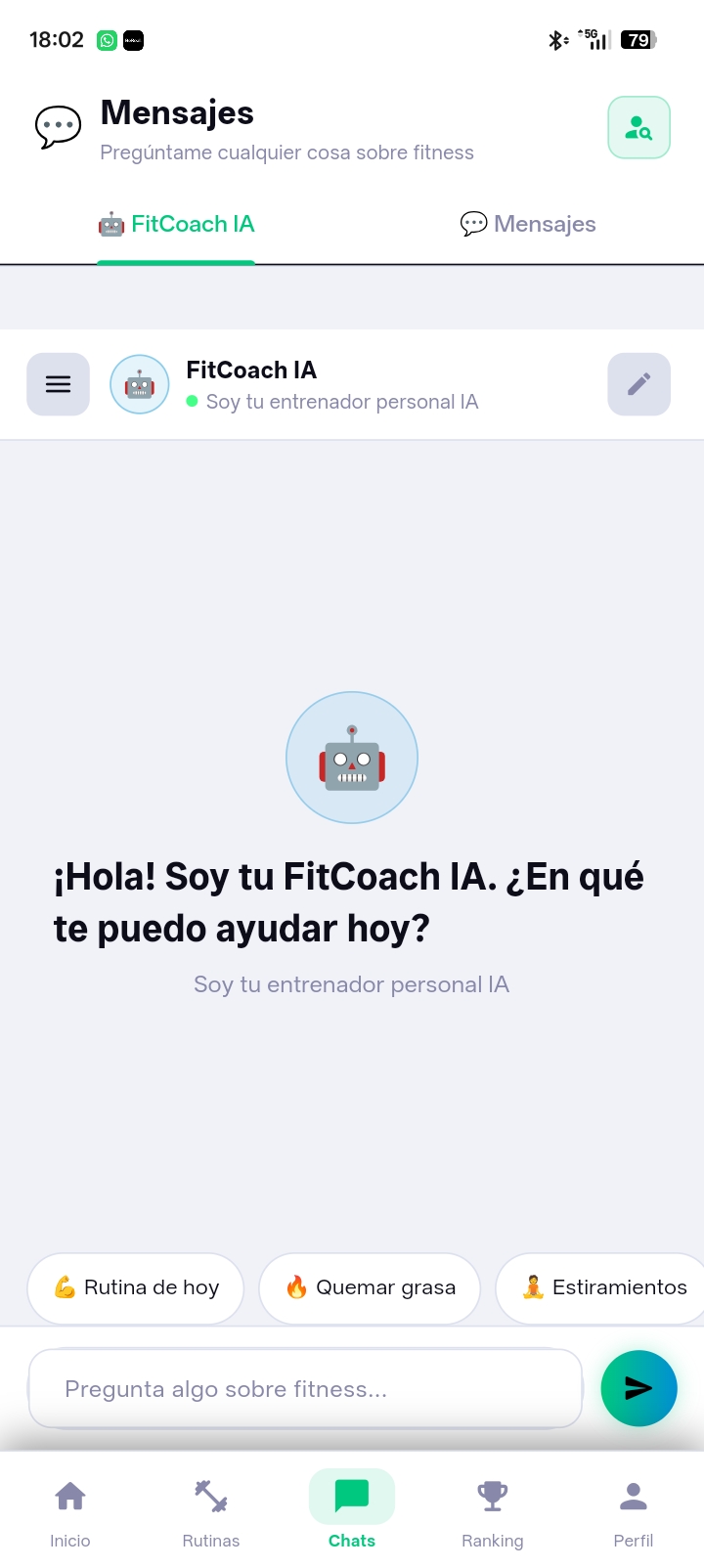Select the Rutina de hoy chip
The image size is (704, 1568).
coord(136,1287)
